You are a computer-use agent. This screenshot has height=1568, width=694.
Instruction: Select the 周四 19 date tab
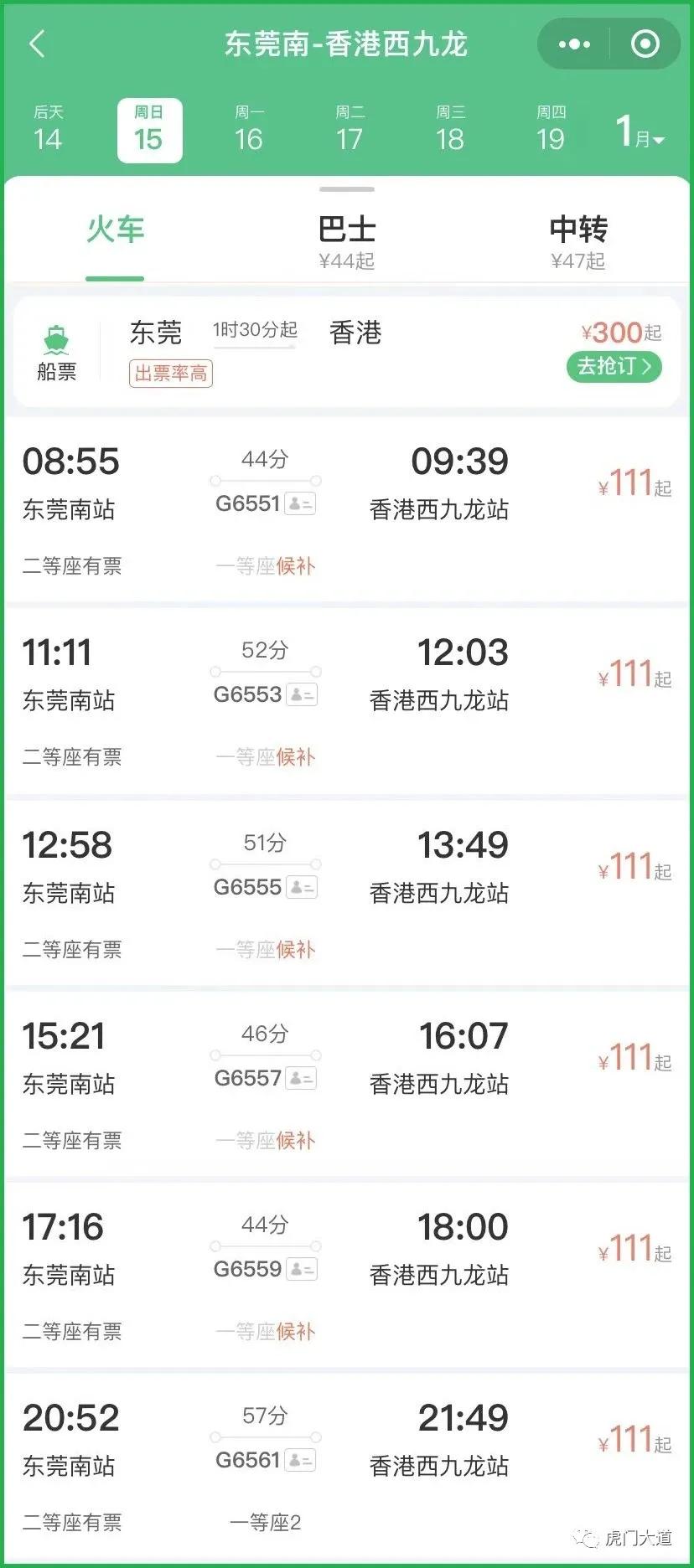click(x=550, y=127)
